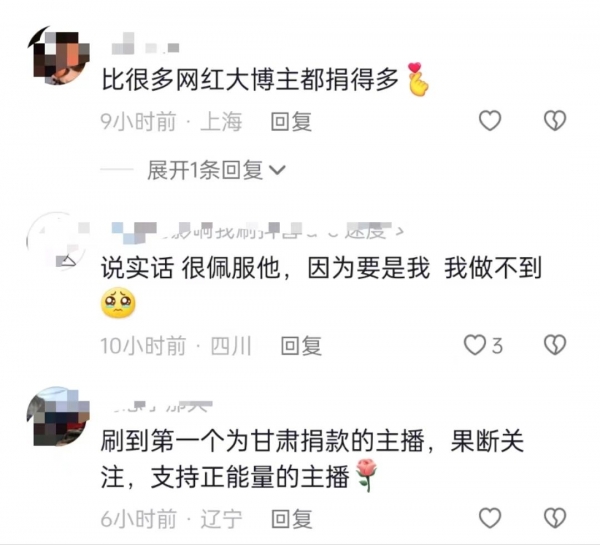Like the 辽宁 comment about 甘肃捐款
600x545 pixels.
(489, 518)
